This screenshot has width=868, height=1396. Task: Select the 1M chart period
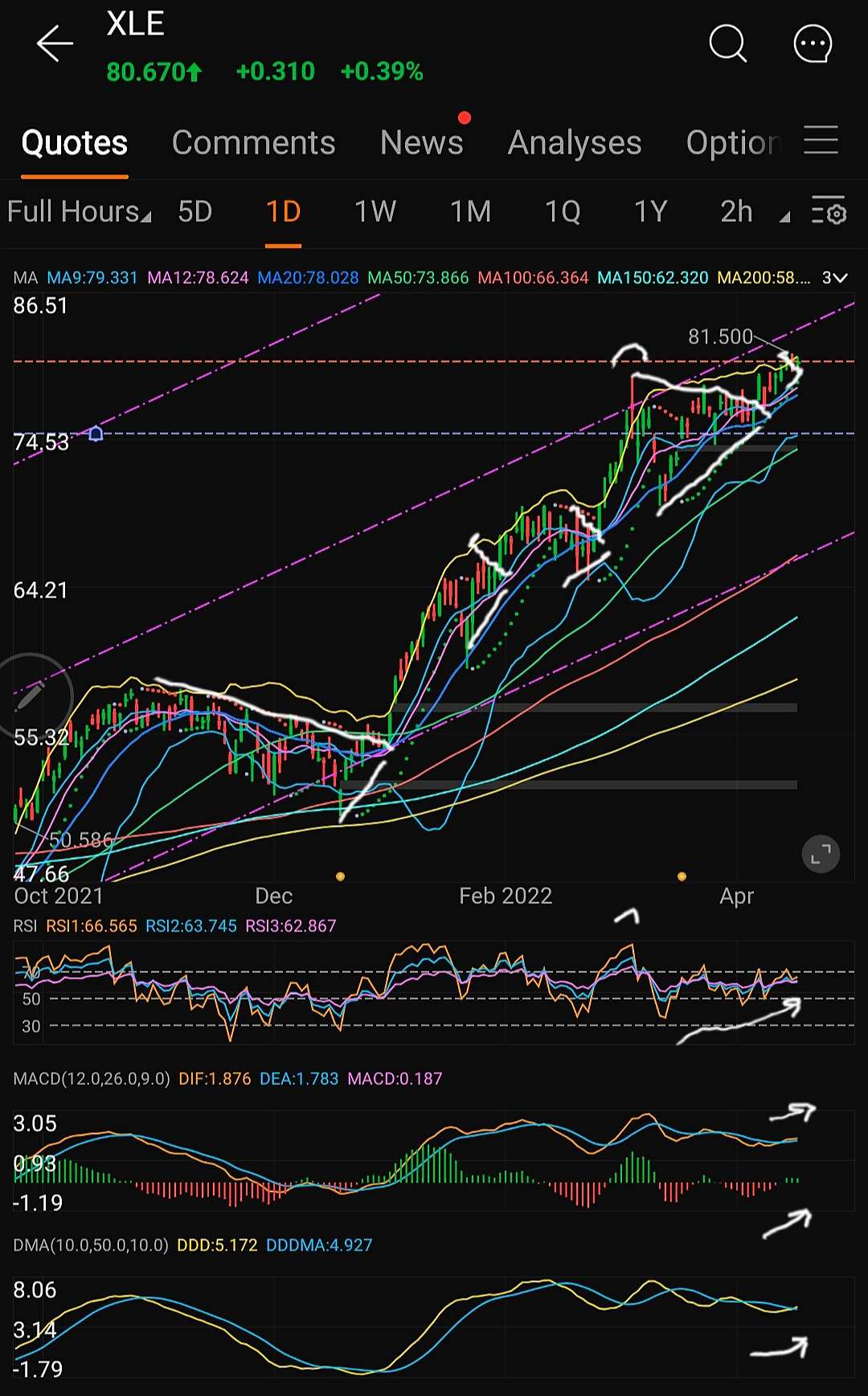click(x=470, y=211)
